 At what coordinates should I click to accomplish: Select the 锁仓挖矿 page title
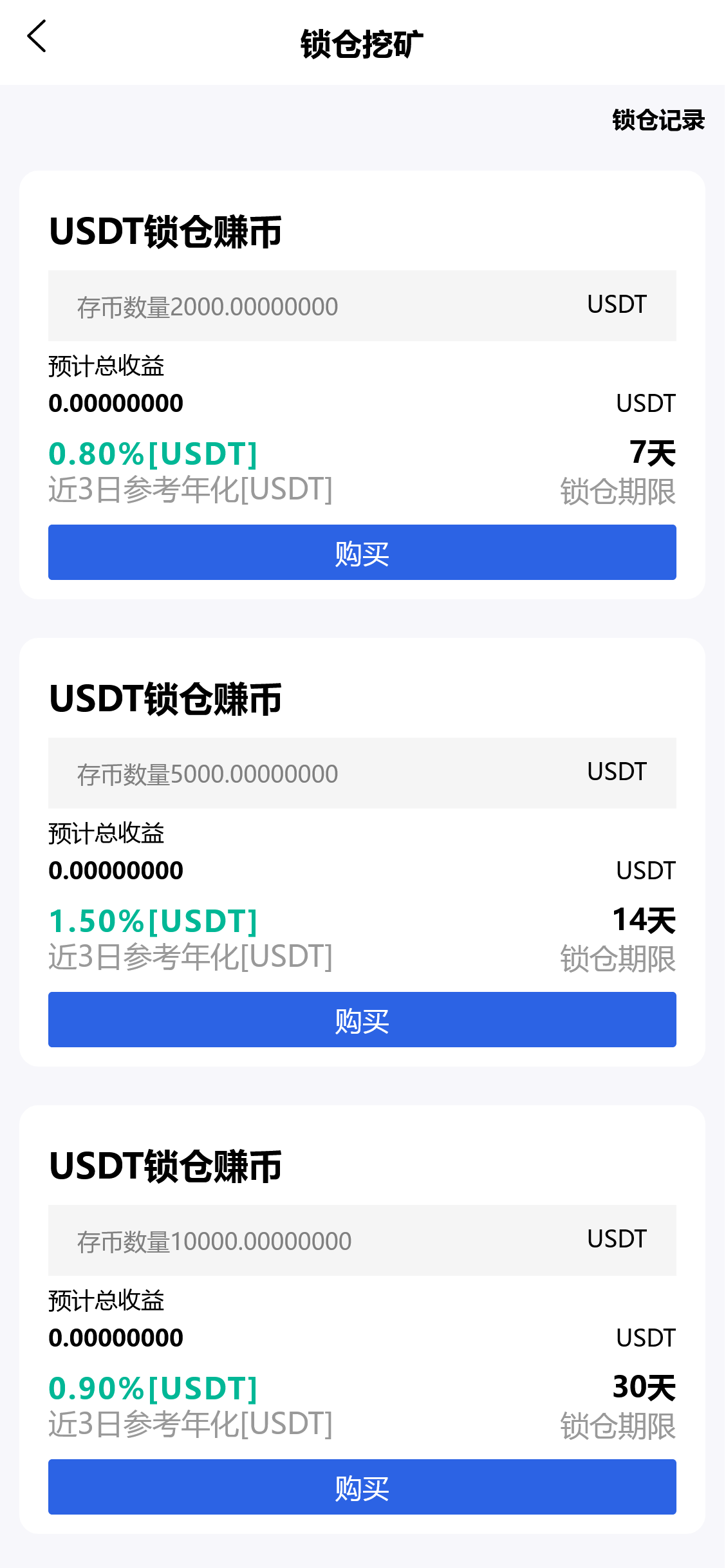tap(363, 40)
